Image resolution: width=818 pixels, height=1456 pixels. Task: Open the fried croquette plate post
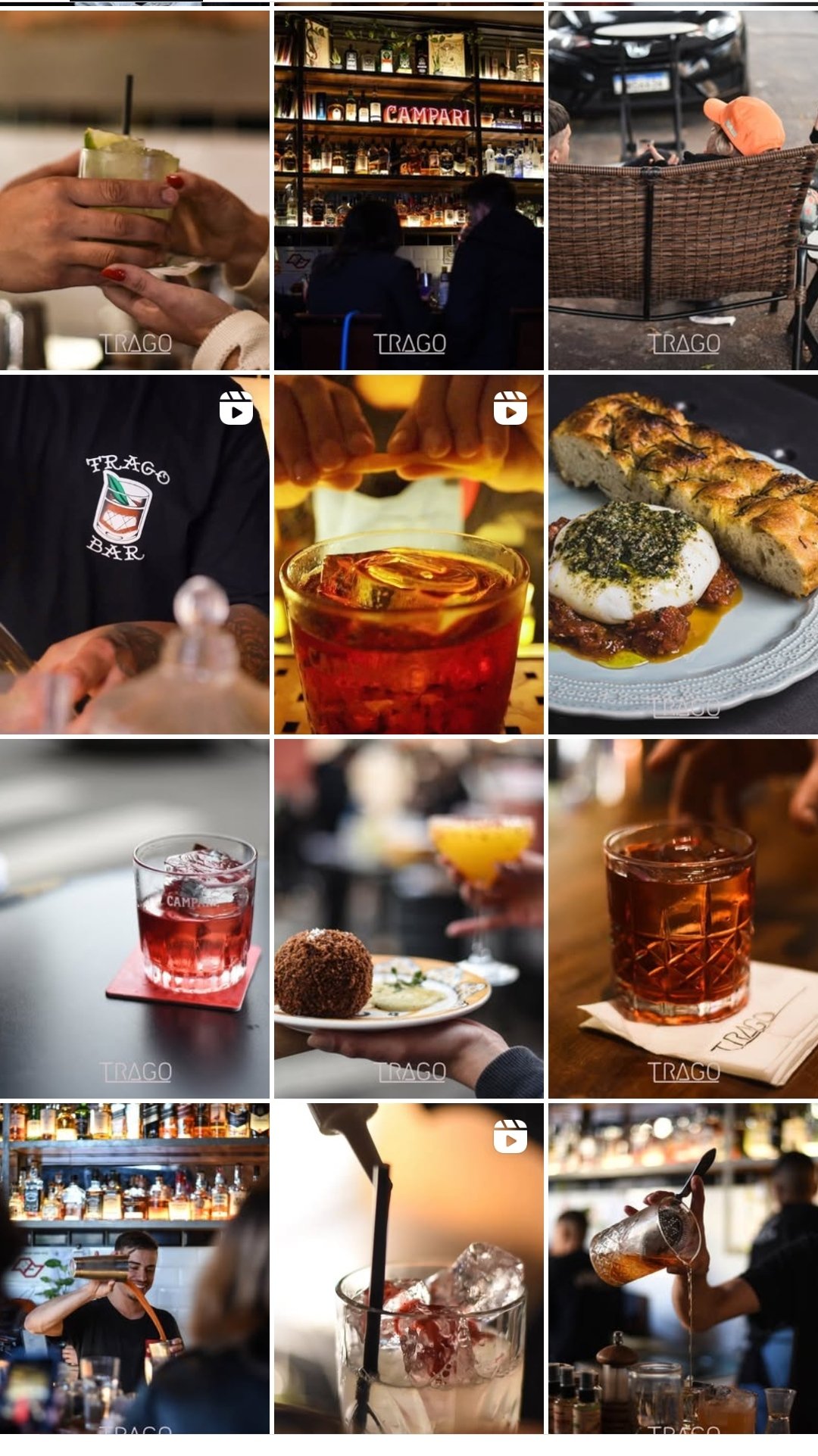click(409, 918)
